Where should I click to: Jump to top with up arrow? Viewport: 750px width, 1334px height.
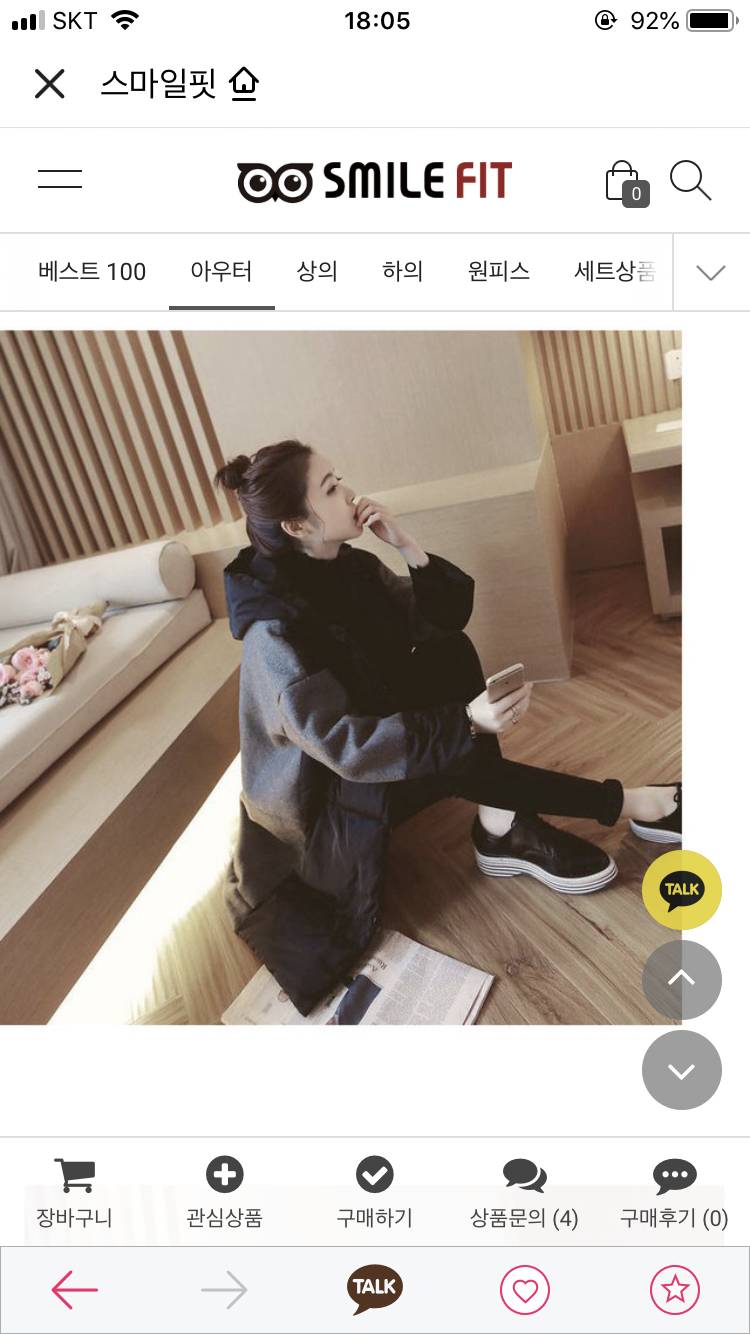point(681,979)
